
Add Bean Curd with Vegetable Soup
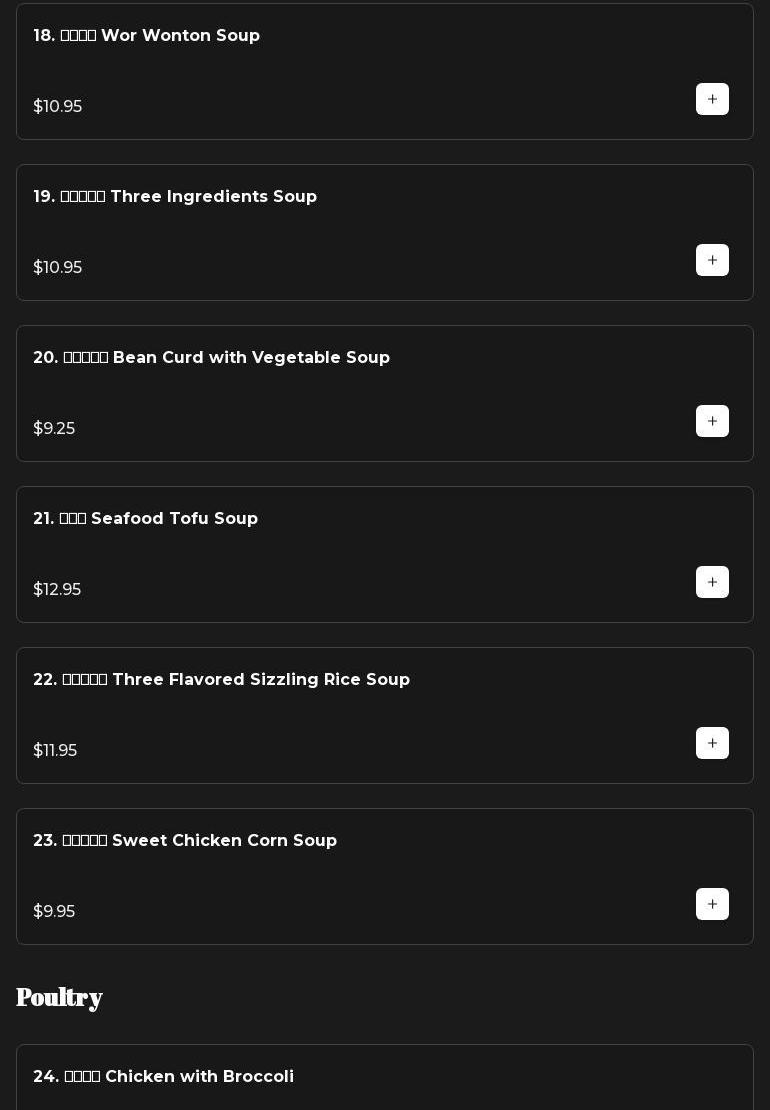(x=712, y=421)
